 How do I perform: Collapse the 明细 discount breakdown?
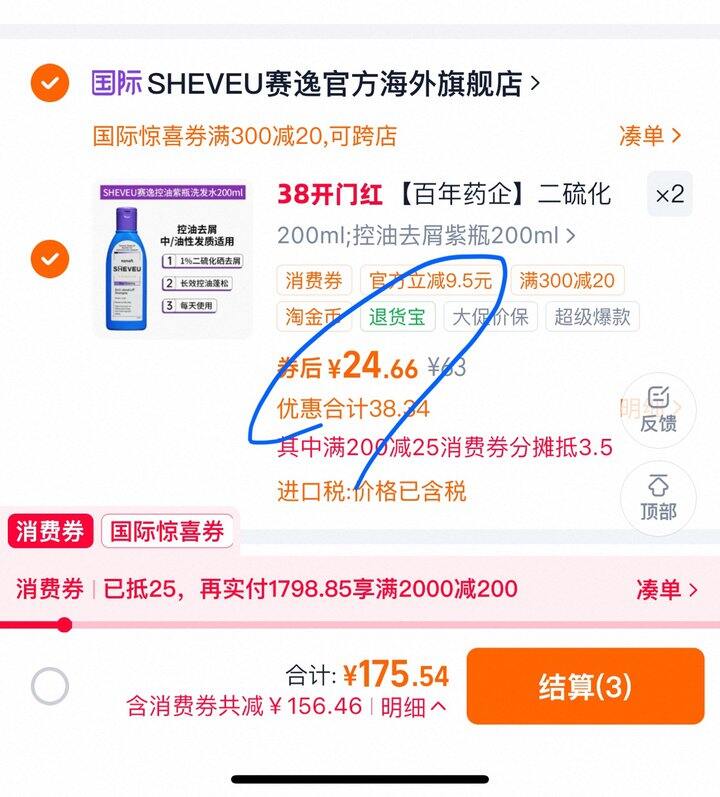tap(414, 707)
